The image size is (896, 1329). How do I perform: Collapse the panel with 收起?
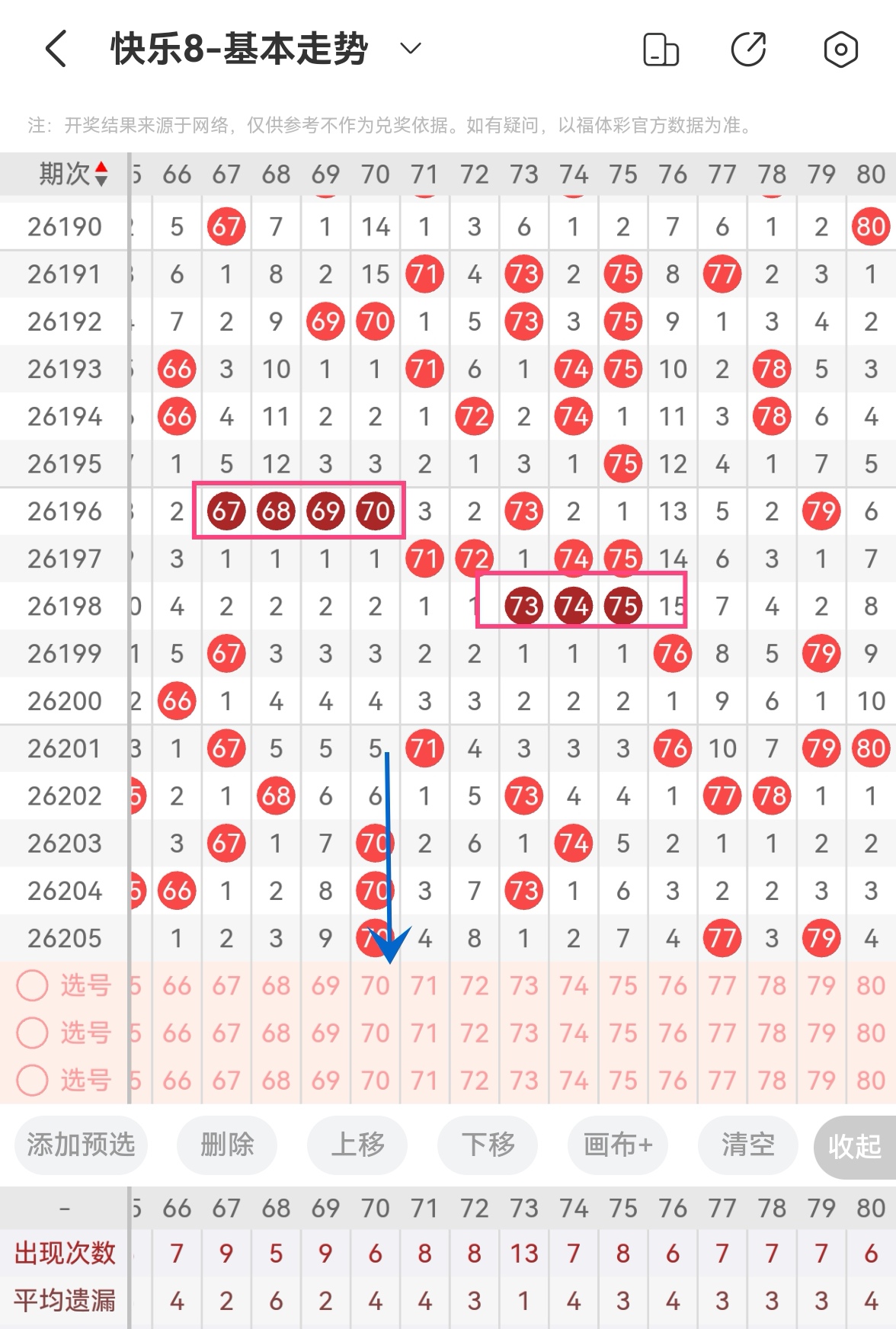click(855, 1145)
